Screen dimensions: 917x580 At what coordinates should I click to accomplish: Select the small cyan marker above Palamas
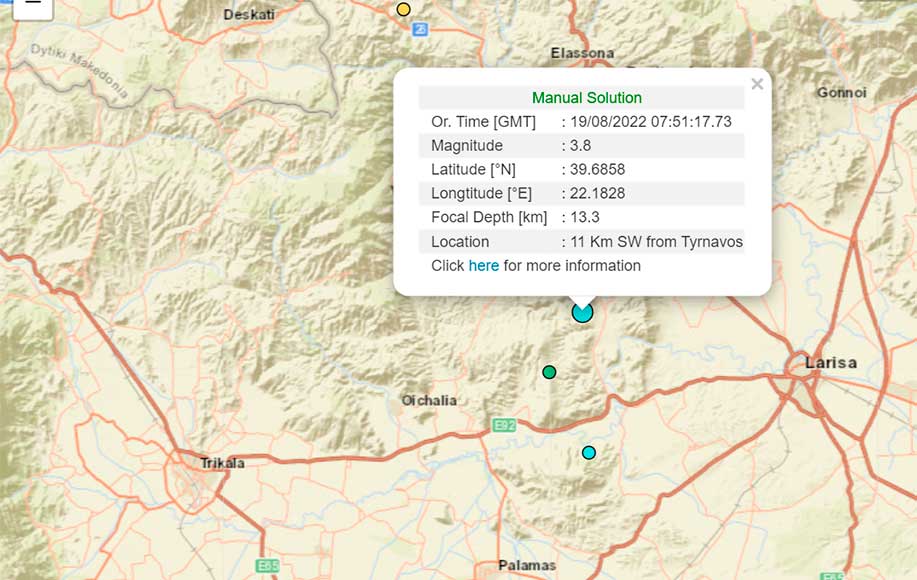tap(589, 452)
